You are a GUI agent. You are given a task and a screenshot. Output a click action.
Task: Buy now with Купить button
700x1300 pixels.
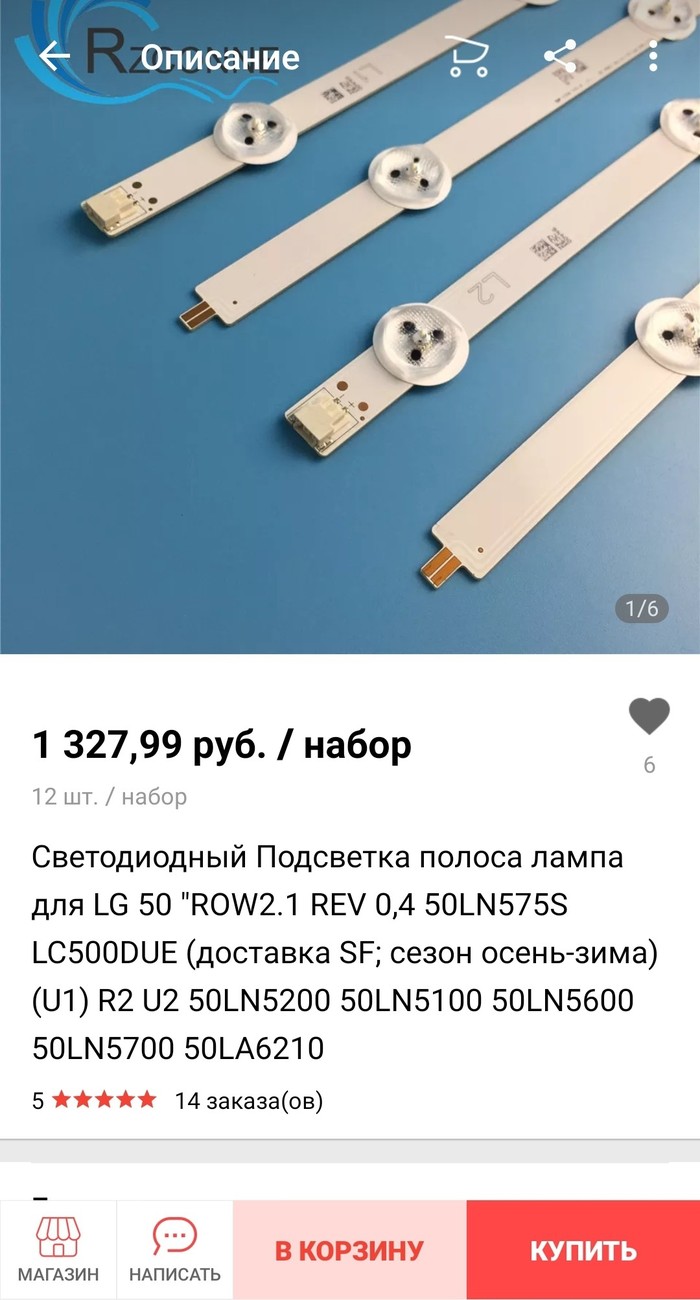point(583,1250)
